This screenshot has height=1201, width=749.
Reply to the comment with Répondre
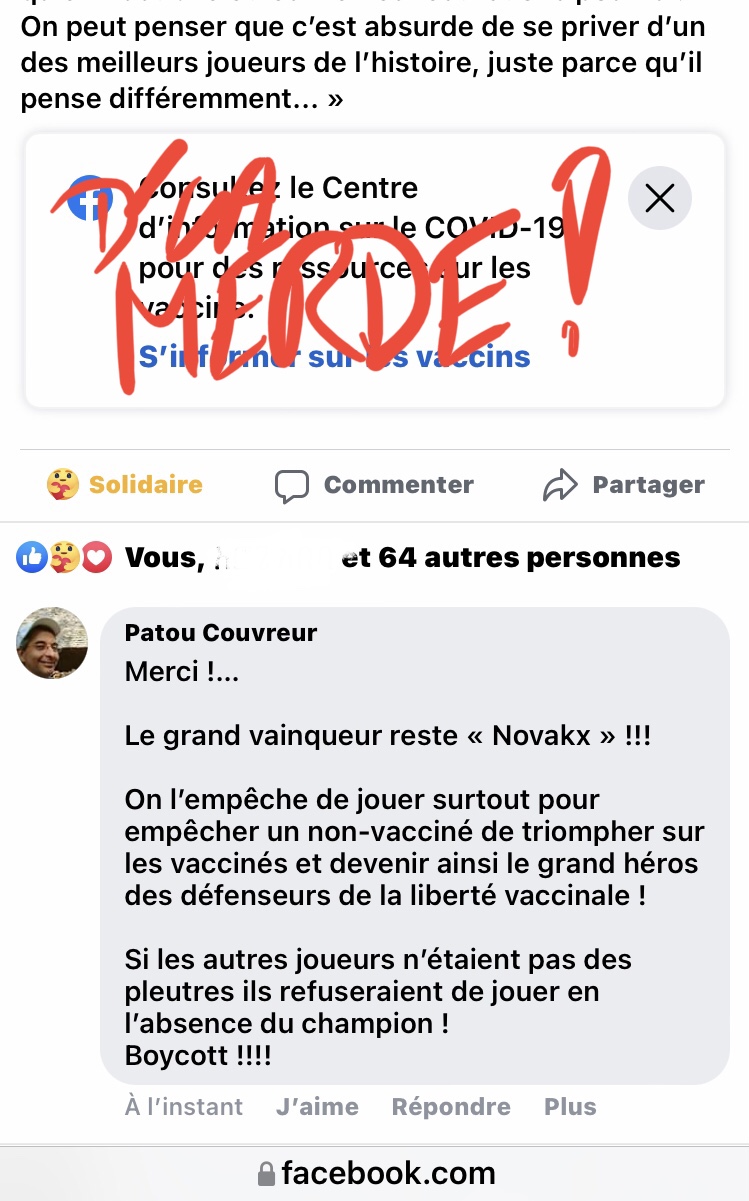pyautogui.click(x=451, y=1107)
